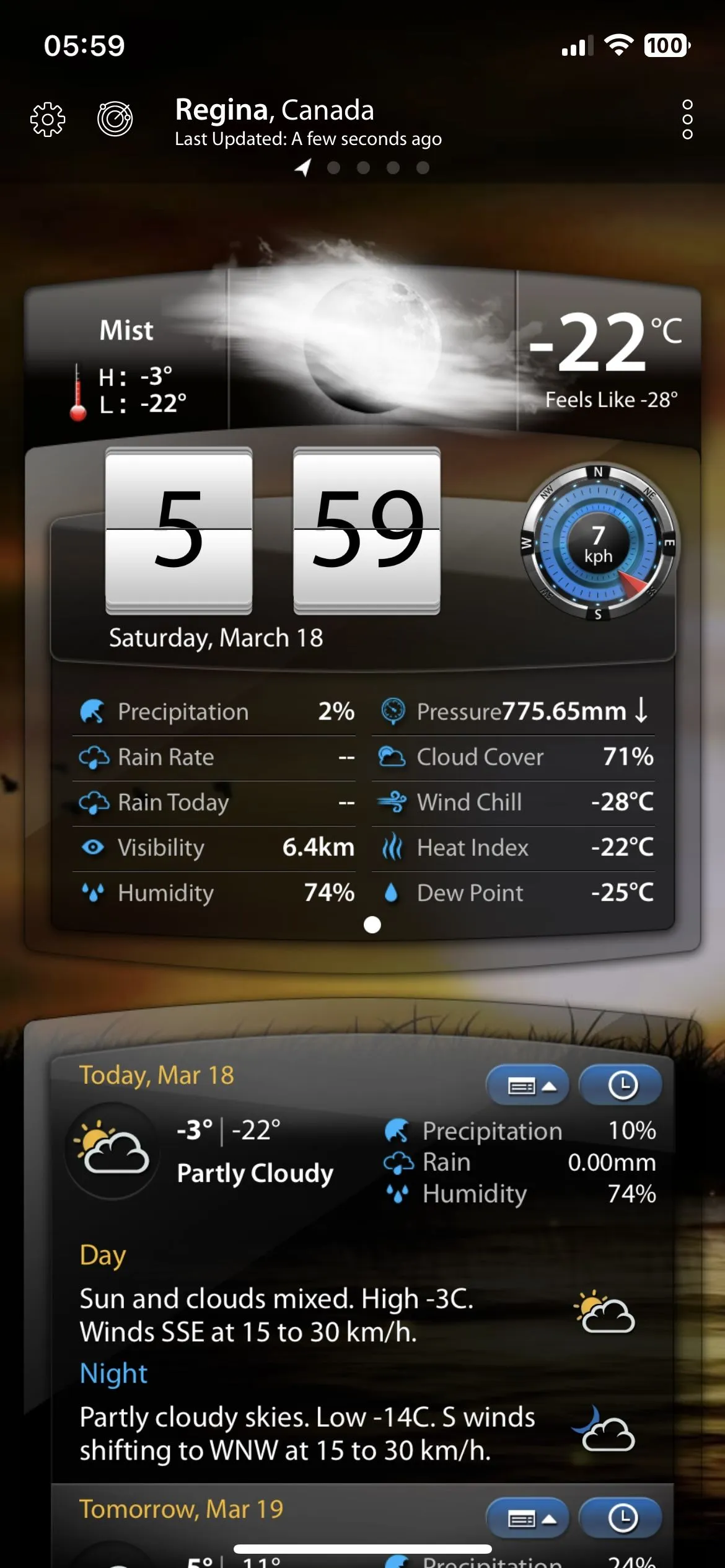Open the three-dot overflow menu

[x=687, y=119]
